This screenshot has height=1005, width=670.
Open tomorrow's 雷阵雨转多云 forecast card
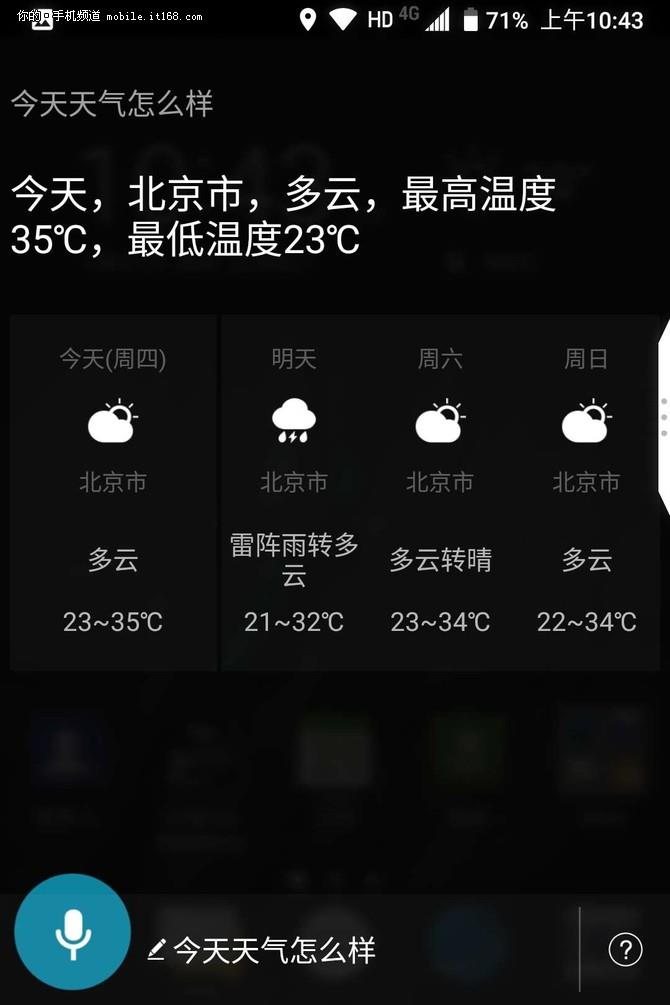tap(294, 492)
